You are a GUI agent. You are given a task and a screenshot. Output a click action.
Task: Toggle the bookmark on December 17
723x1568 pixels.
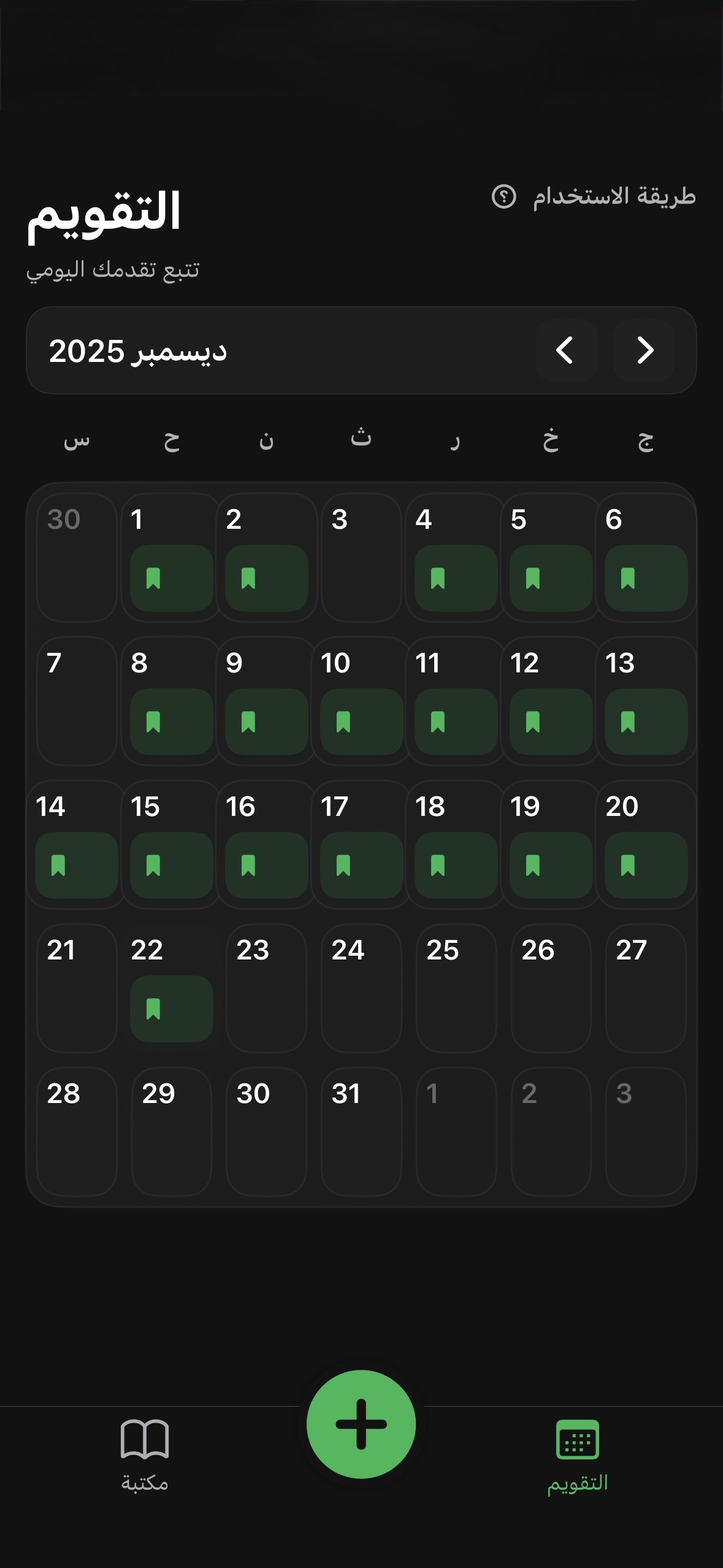coord(343,864)
